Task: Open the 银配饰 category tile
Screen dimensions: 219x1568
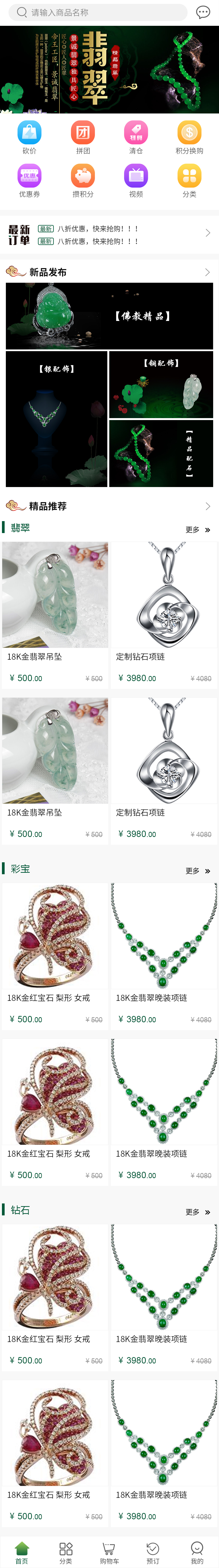Action: 56,419
